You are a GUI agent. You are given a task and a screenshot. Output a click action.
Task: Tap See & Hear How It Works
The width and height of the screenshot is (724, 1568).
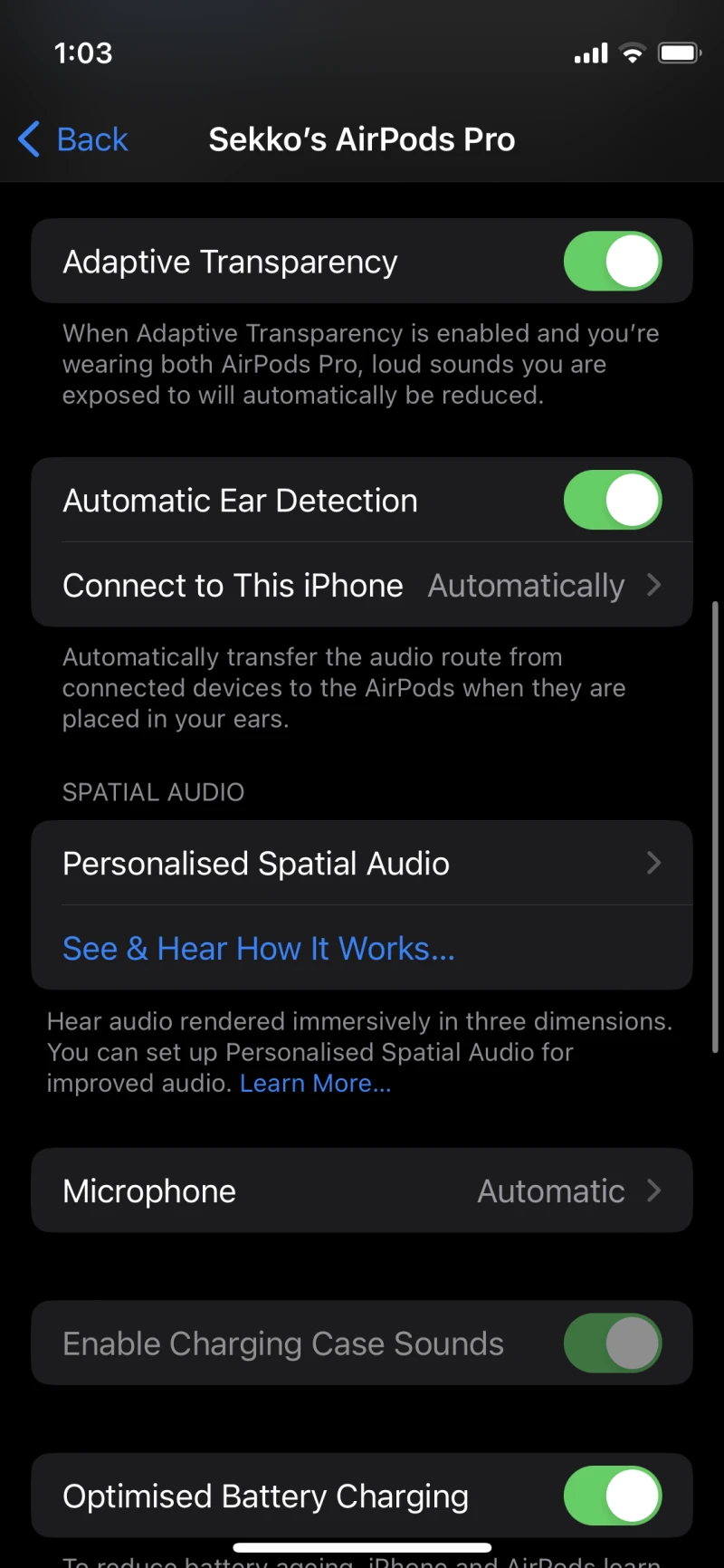click(x=259, y=949)
